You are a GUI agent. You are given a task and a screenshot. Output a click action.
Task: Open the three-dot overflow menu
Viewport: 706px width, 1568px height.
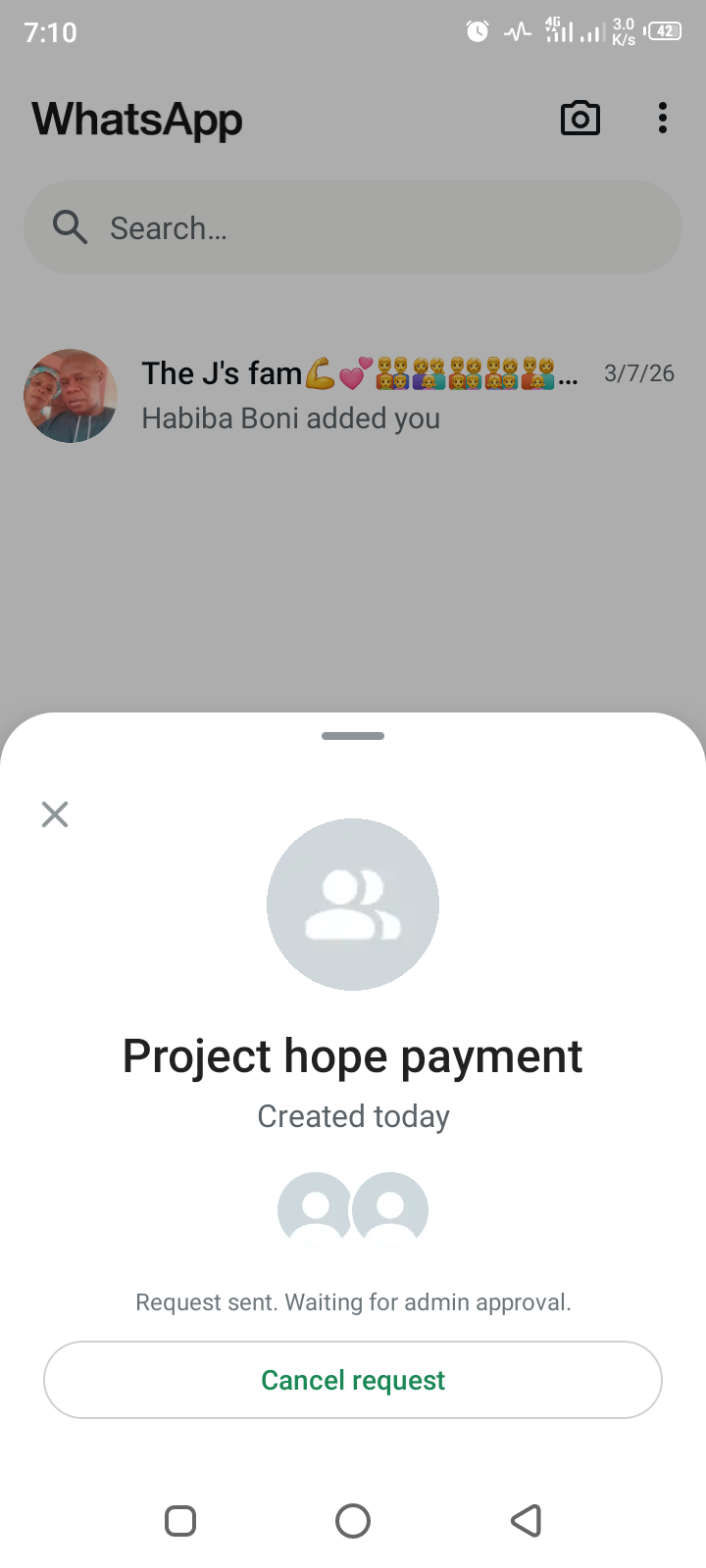click(663, 119)
